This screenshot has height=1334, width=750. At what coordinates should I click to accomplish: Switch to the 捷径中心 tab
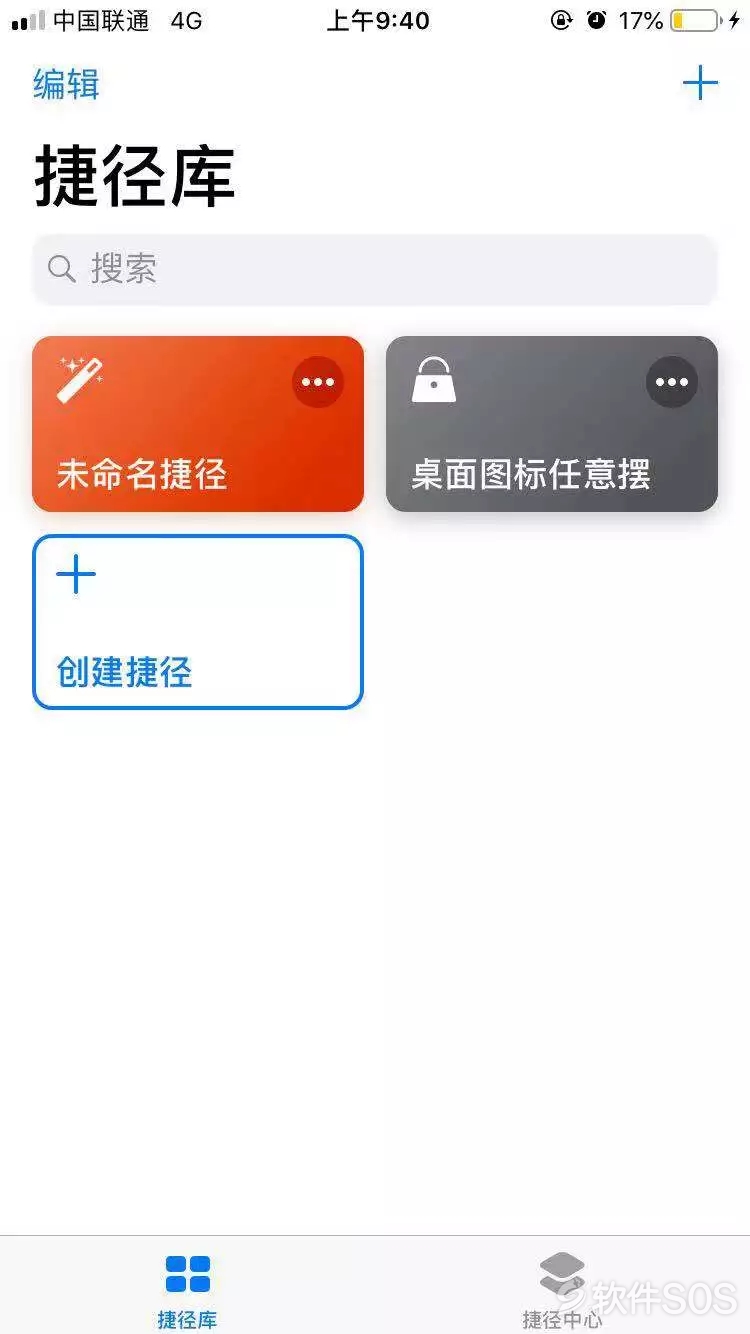click(562, 1291)
